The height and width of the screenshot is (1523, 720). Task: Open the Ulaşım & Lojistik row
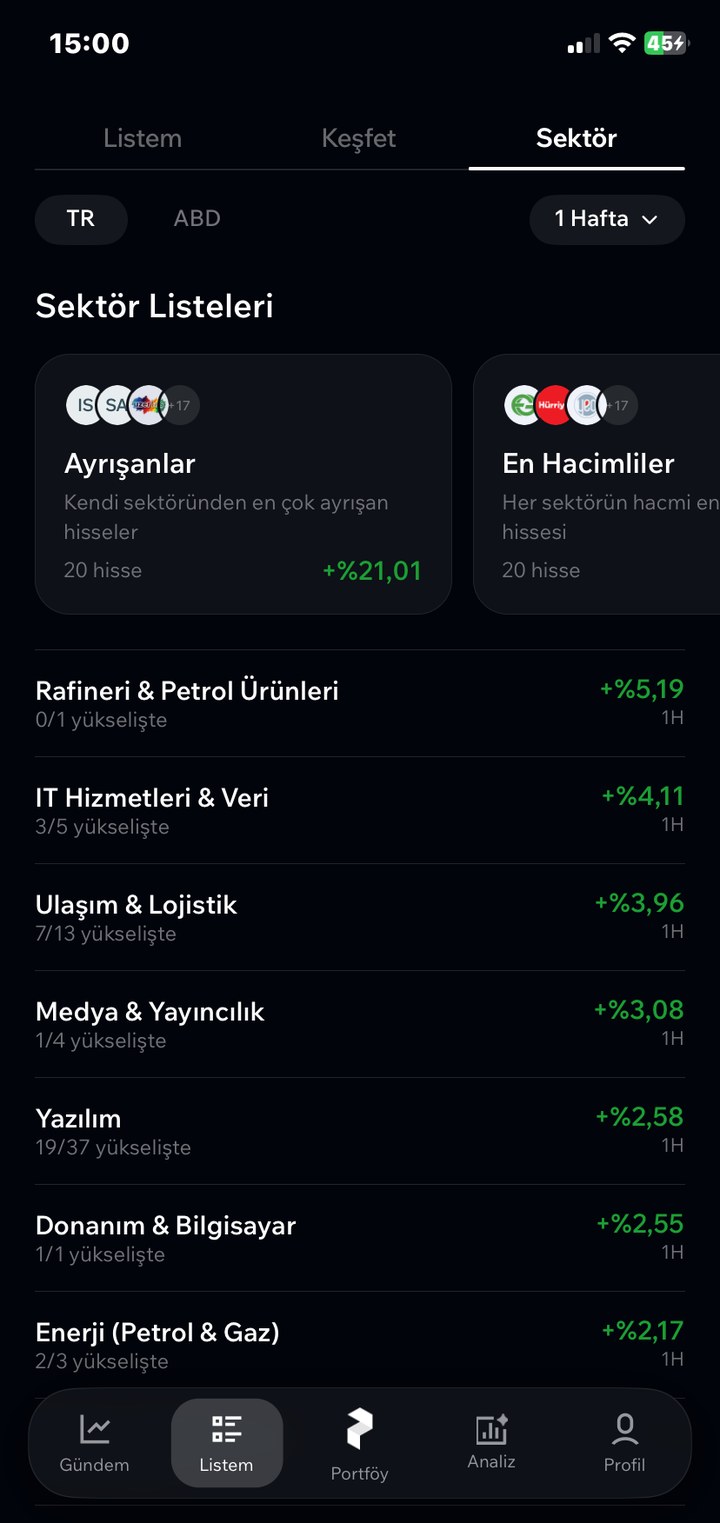pyautogui.click(x=360, y=917)
